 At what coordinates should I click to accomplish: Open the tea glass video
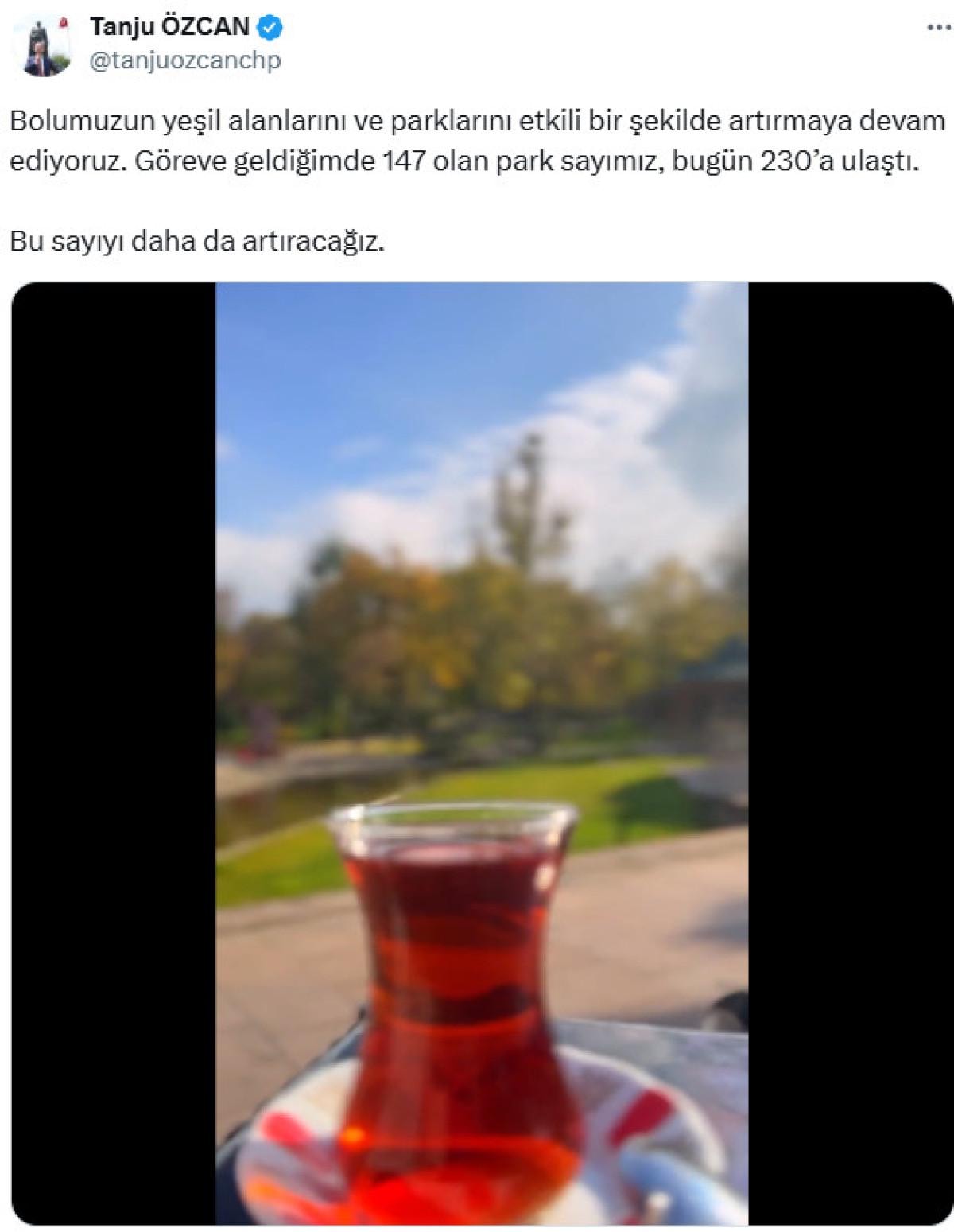[482, 753]
